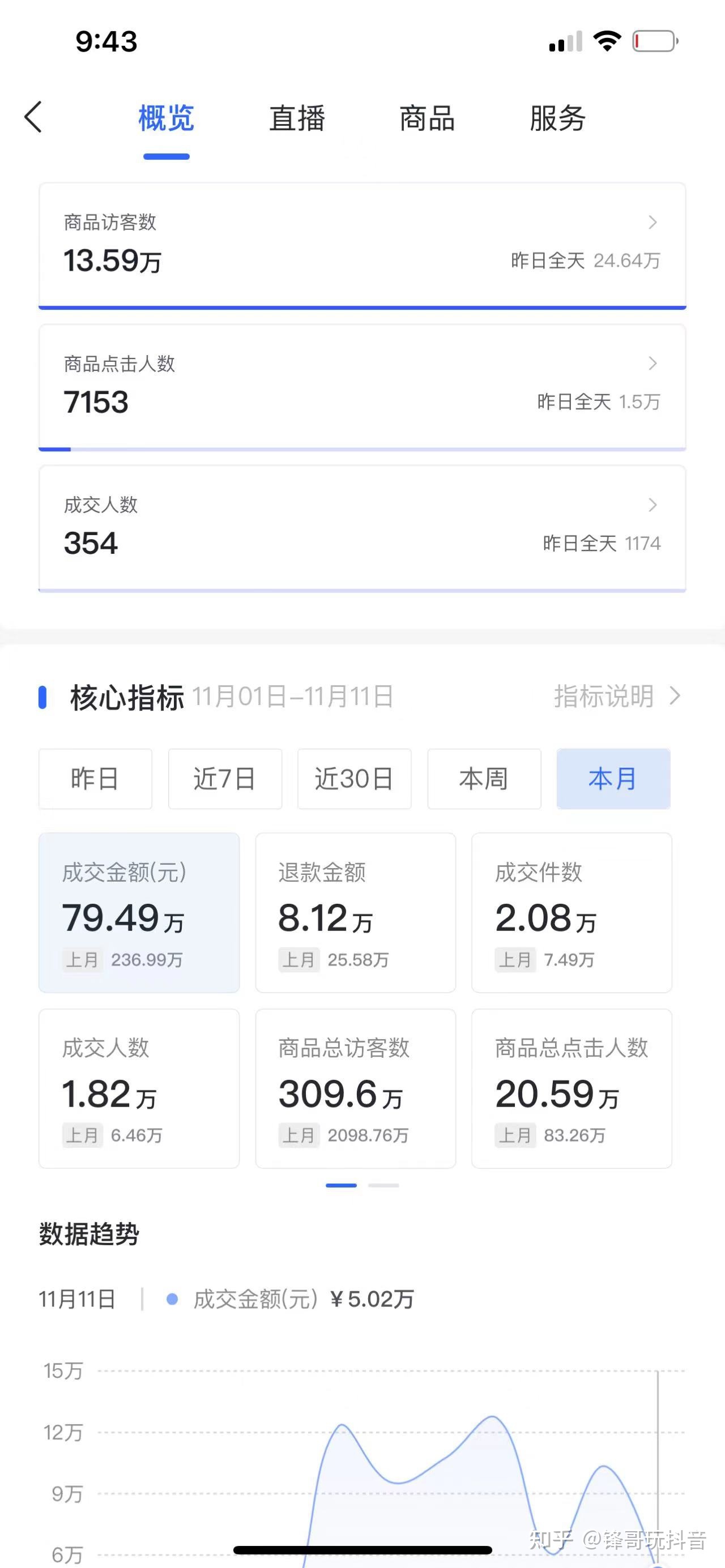The width and height of the screenshot is (725, 1568).
Task: Switch to the 商品 tab
Action: (x=427, y=119)
